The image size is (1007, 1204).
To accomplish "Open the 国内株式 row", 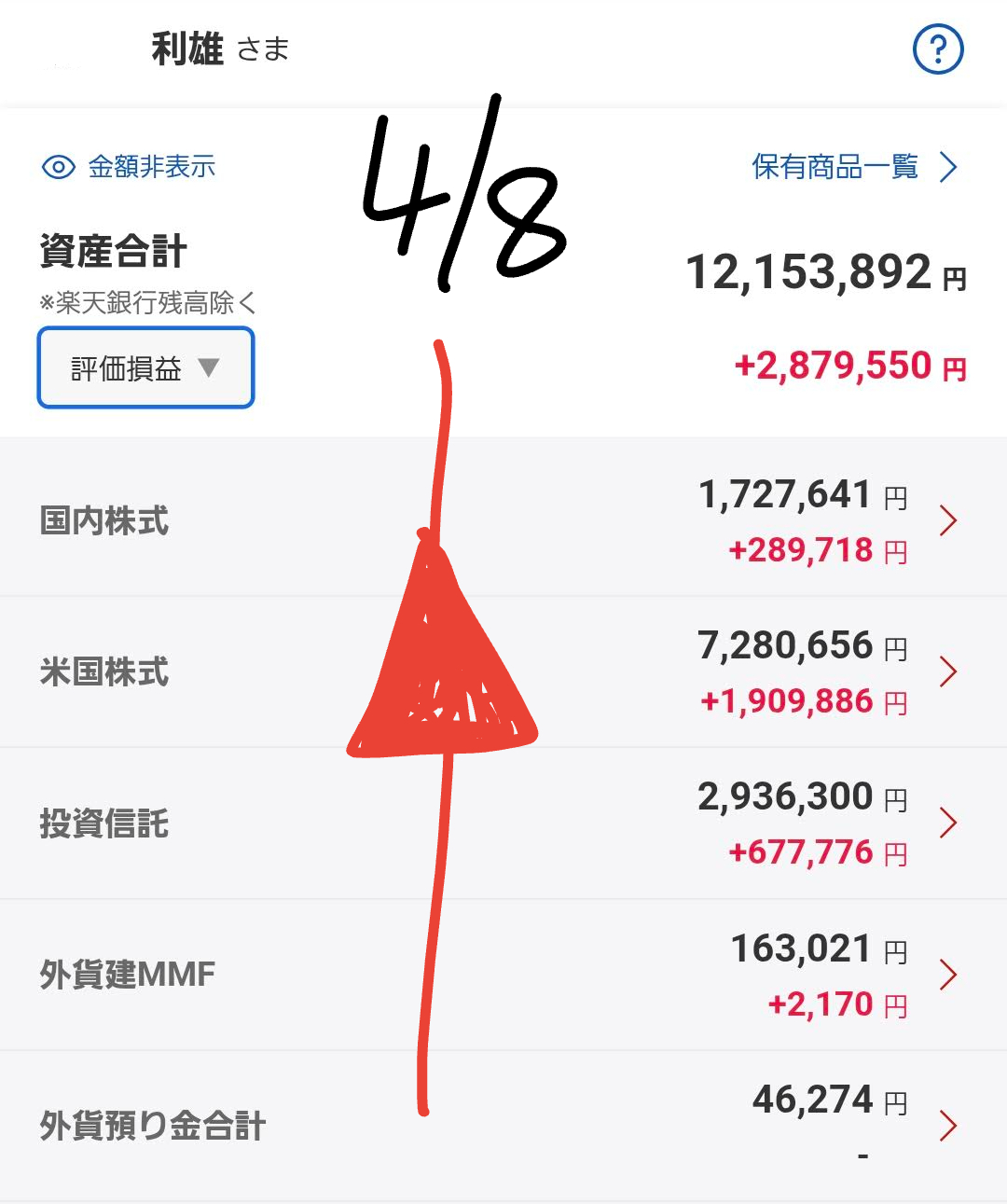I will point(504,520).
